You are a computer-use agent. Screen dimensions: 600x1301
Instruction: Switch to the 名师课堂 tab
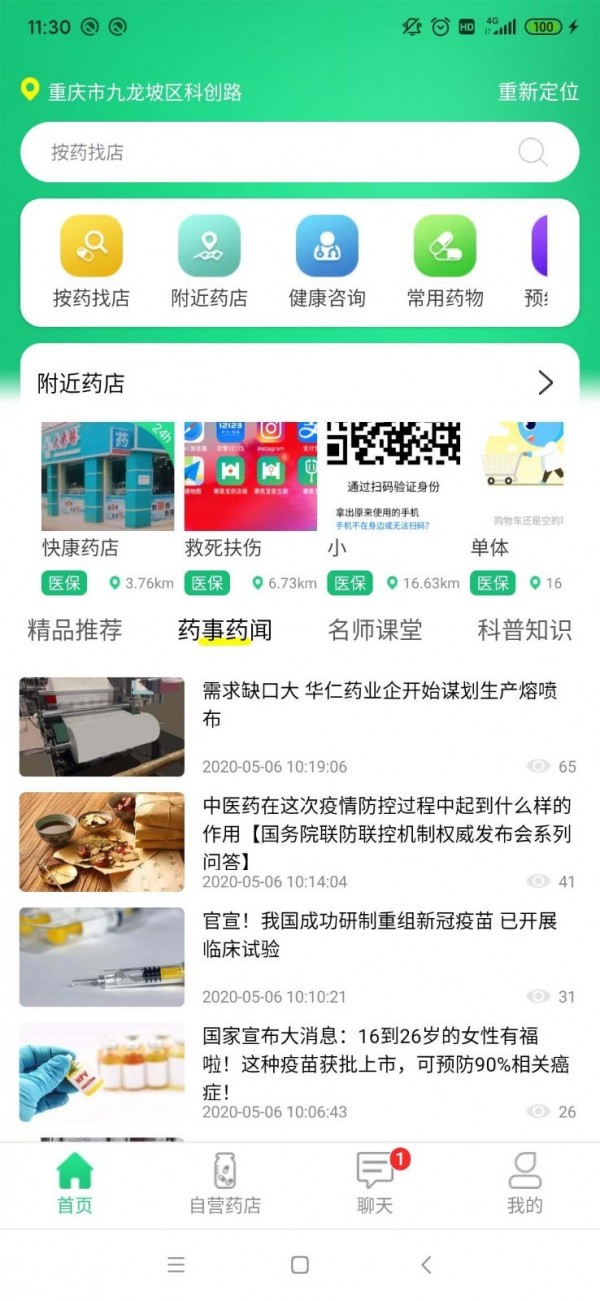coord(375,630)
